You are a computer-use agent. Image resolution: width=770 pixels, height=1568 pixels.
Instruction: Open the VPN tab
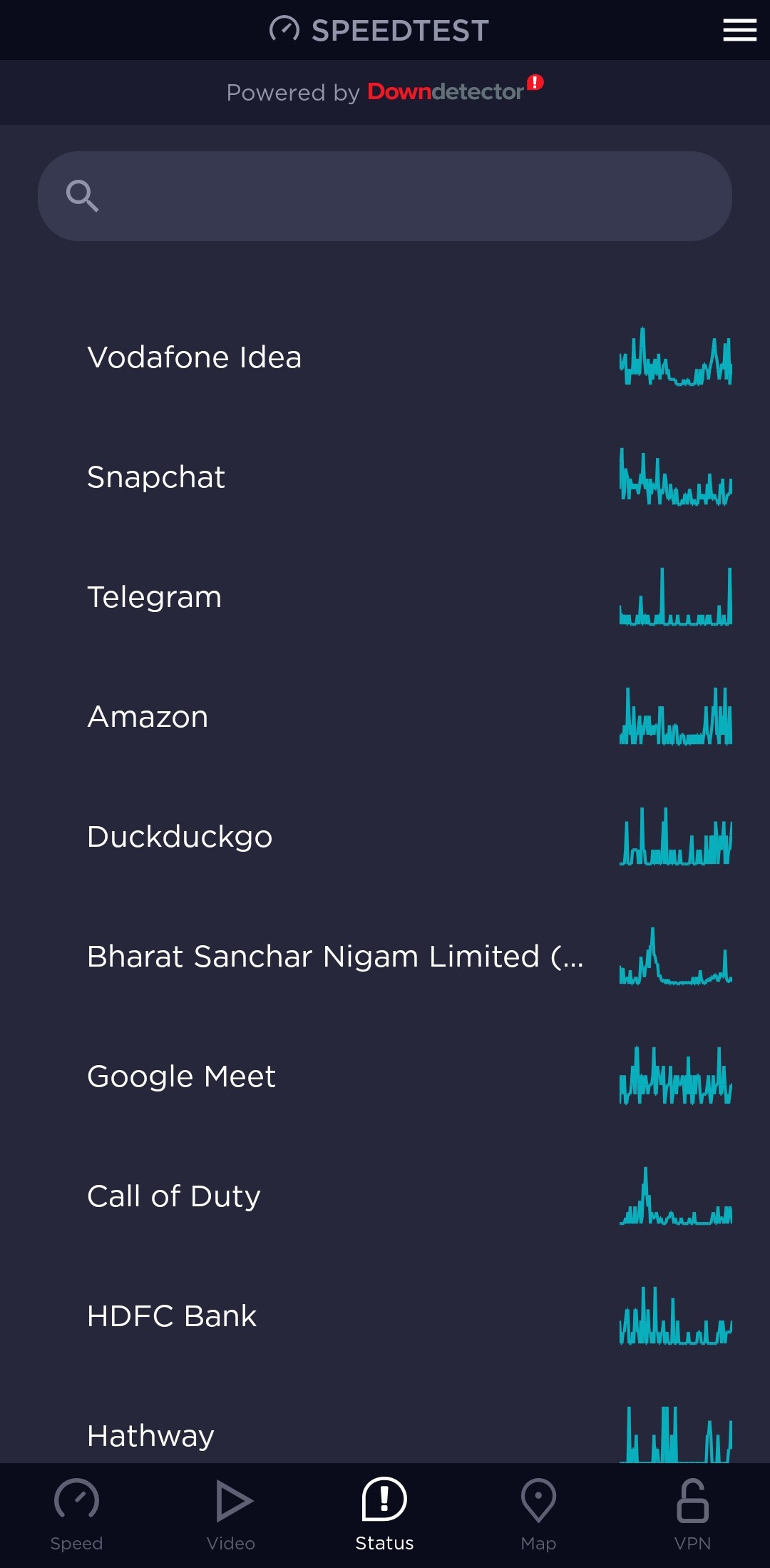(693, 1515)
